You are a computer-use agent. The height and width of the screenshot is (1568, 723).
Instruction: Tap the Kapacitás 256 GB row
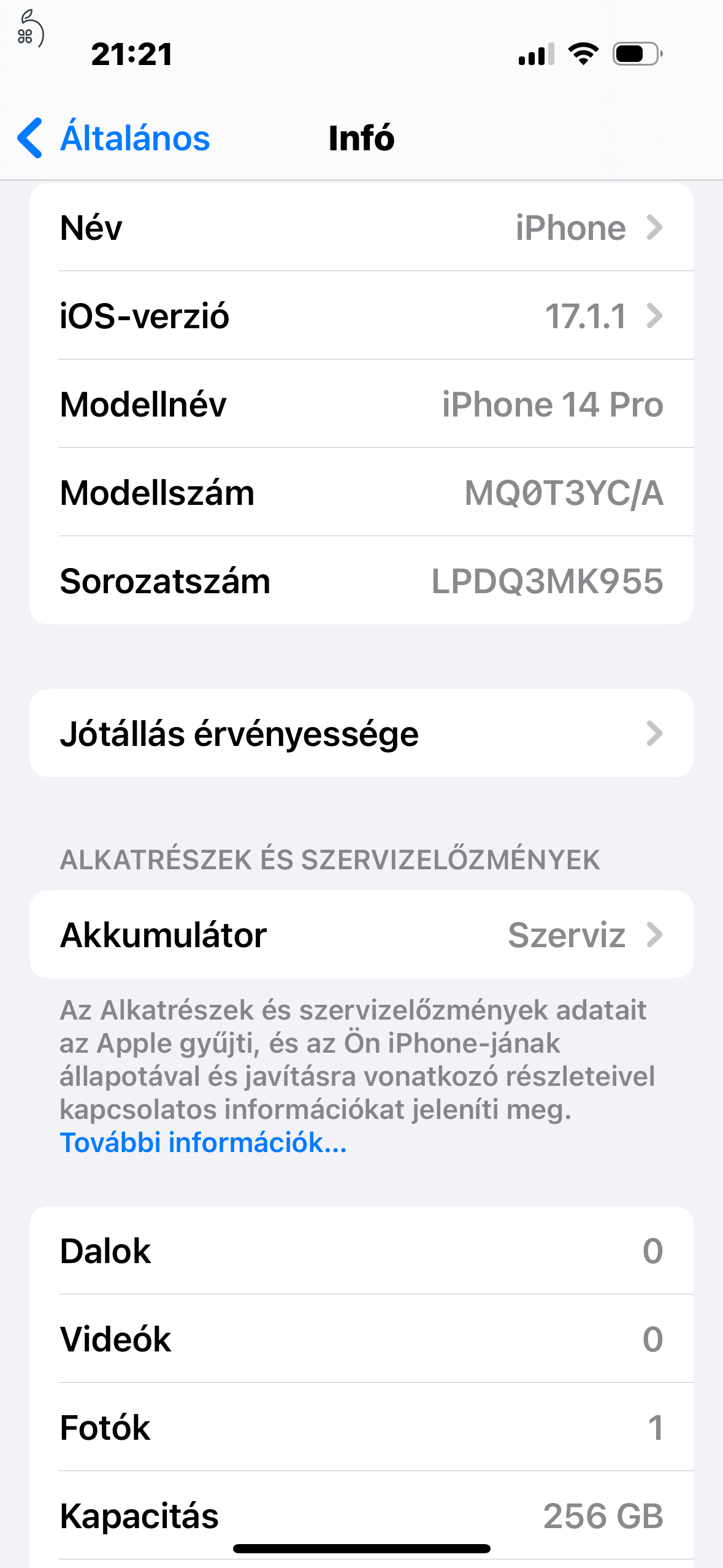(x=362, y=1513)
